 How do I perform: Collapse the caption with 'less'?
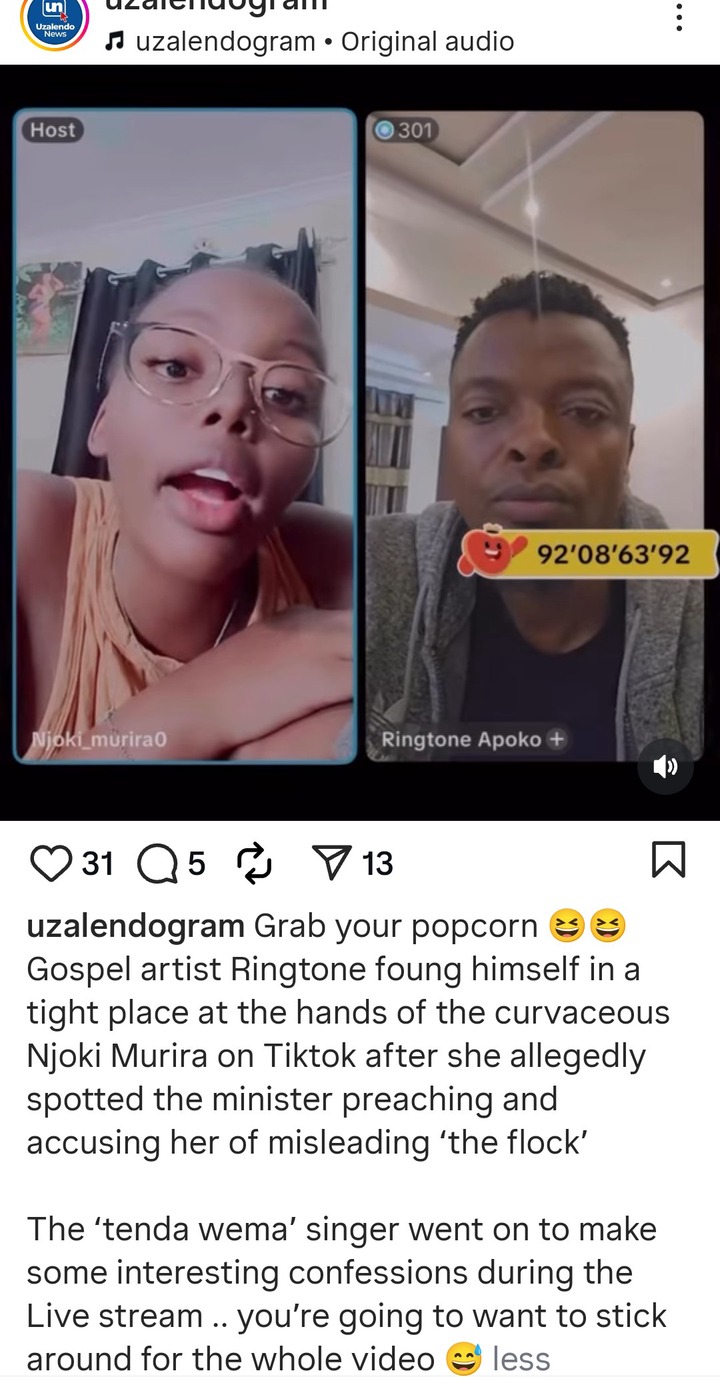521,1359
